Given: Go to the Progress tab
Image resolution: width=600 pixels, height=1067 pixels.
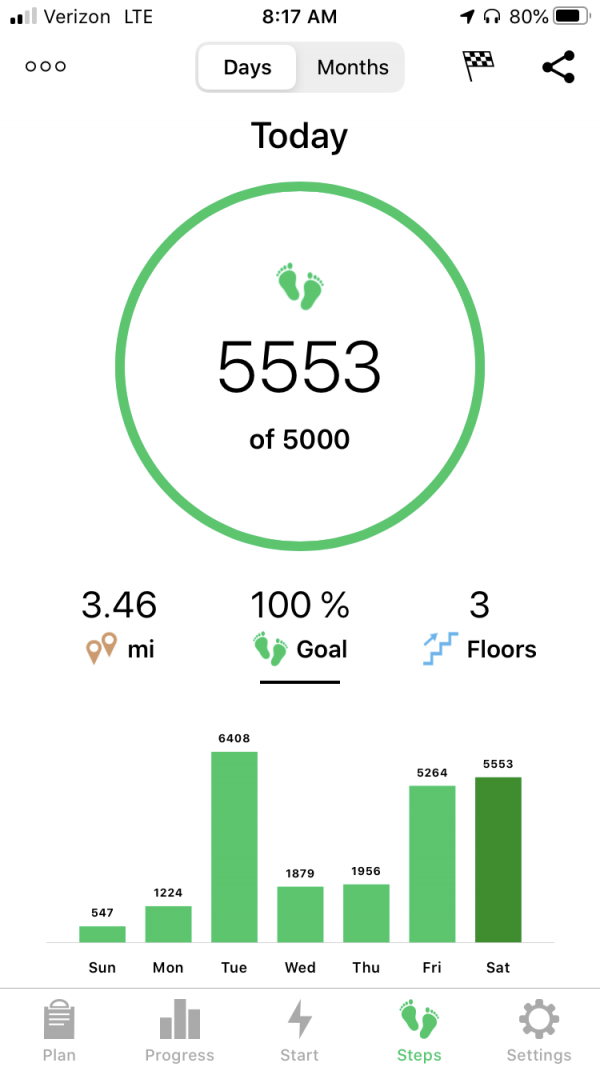Looking at the screenshot, I should click(x=180, y=1031).
